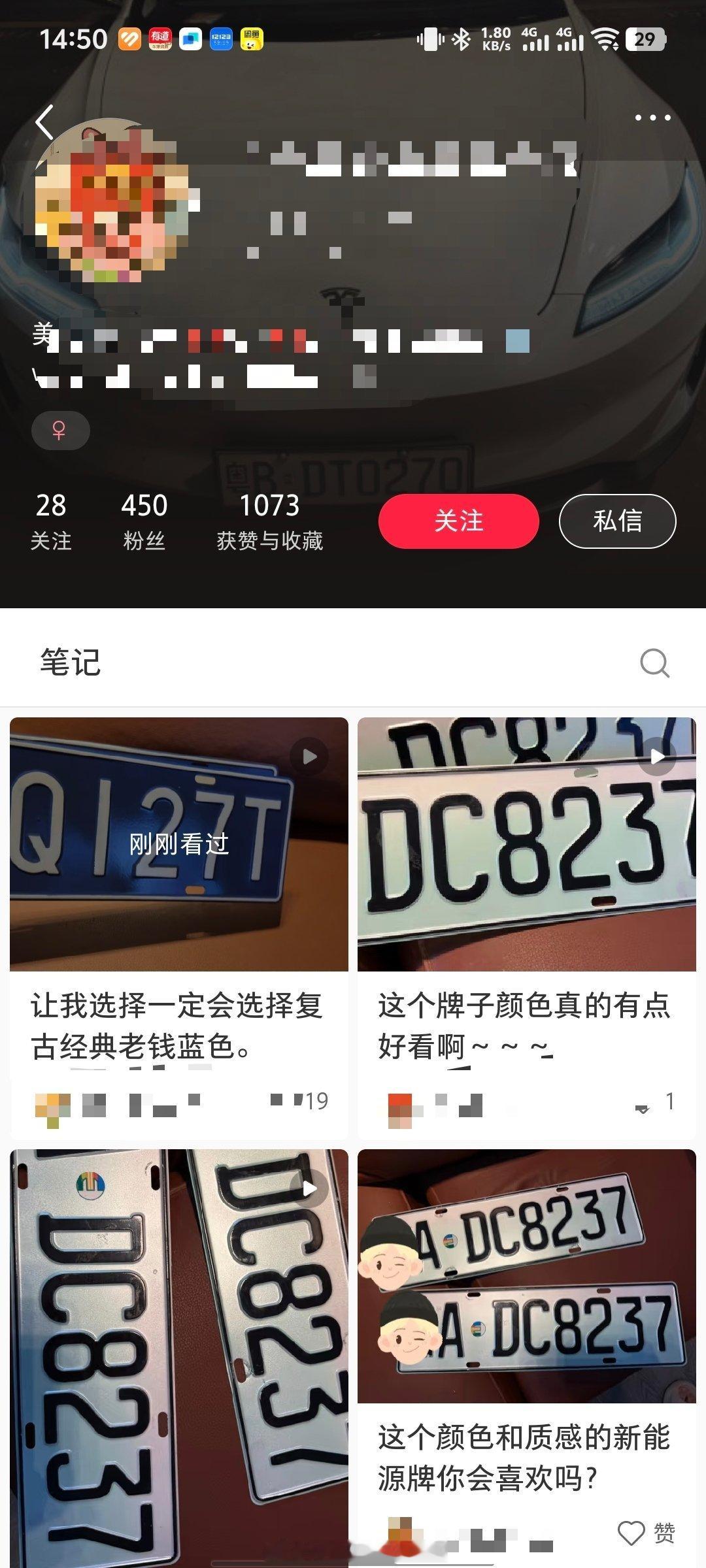Open 私信 to send a private message
The width and height of the screenshot is (706, 1568).
(x=617, y=521)
